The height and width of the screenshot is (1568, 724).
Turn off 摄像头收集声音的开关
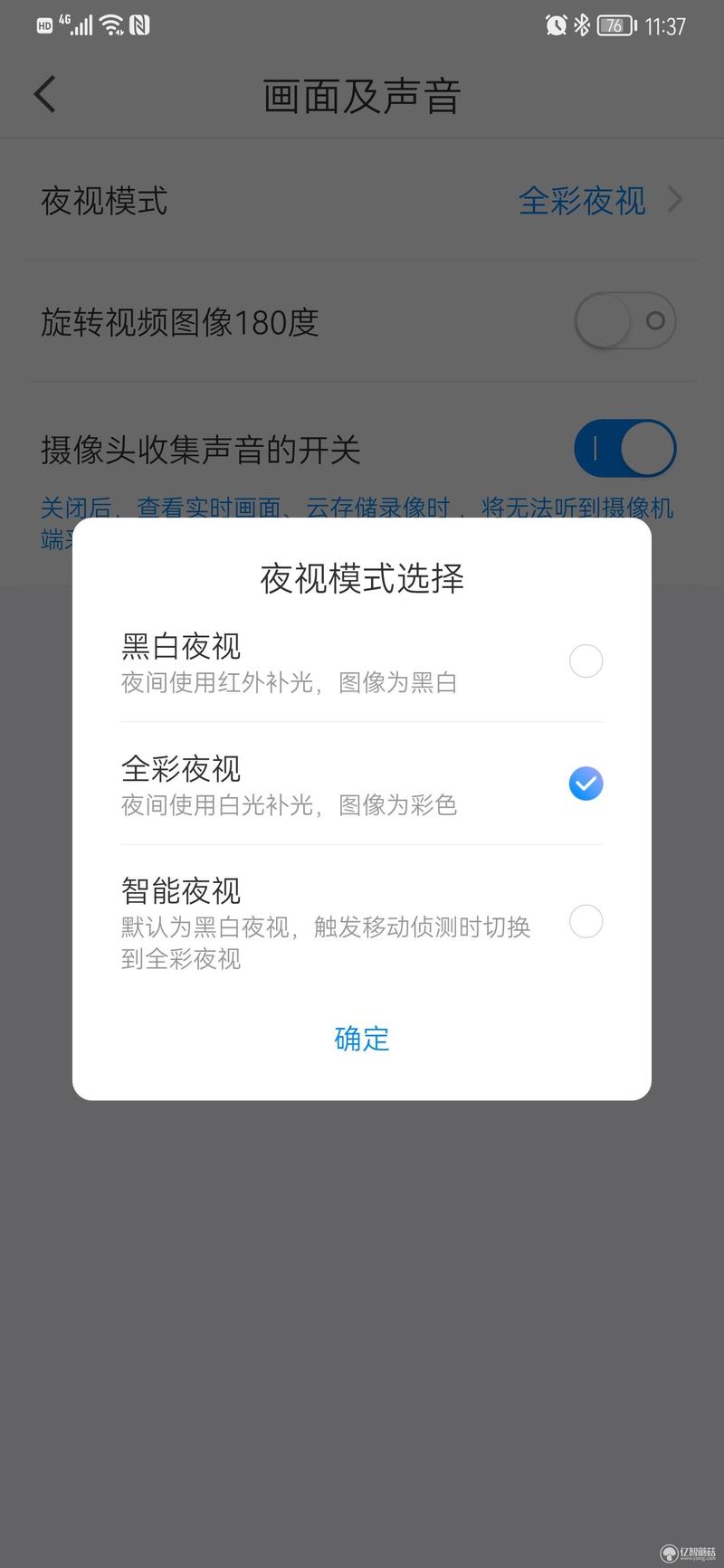624,448
